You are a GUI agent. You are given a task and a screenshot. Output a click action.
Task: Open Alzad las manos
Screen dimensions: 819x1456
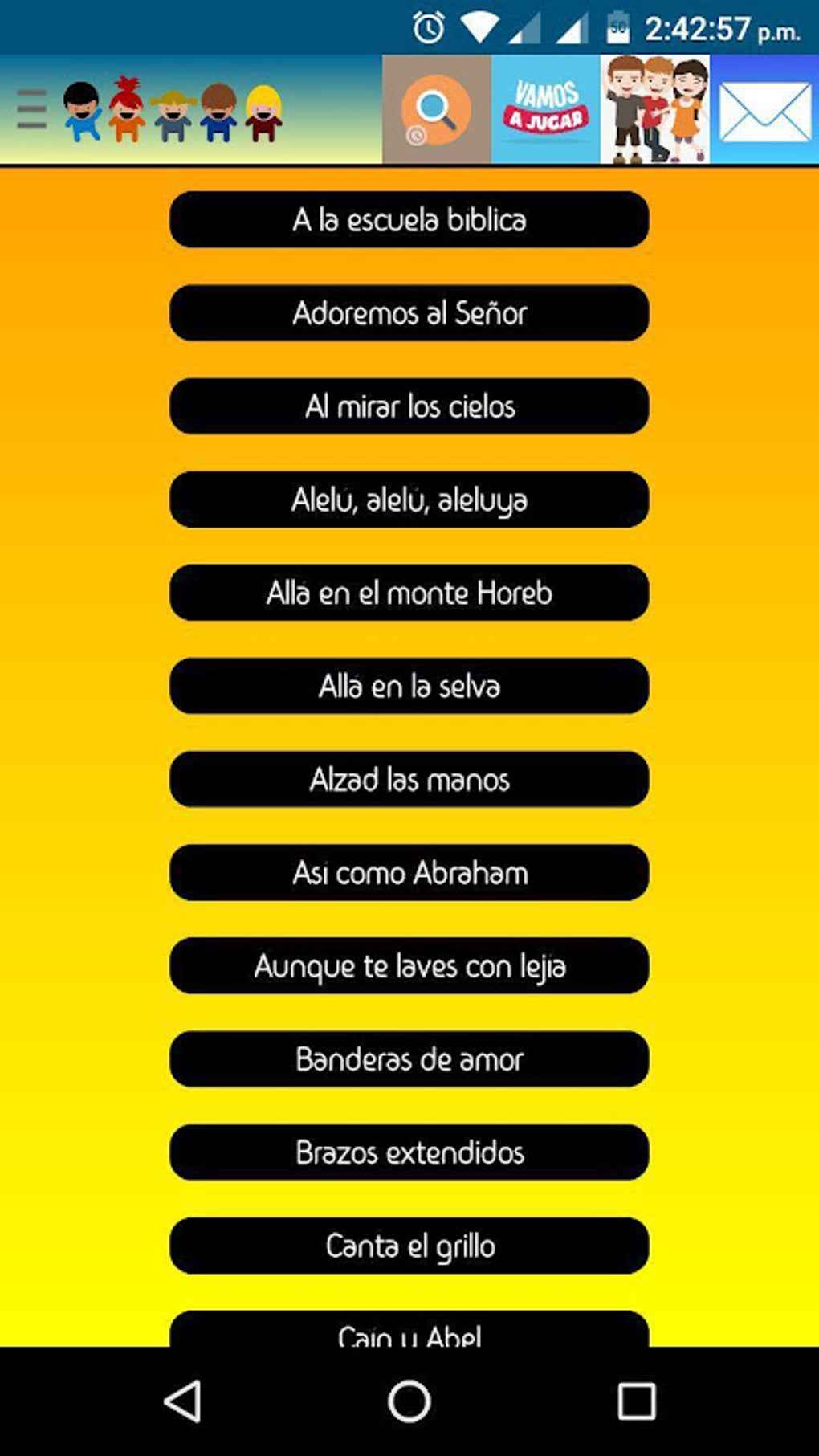(409, 779)
